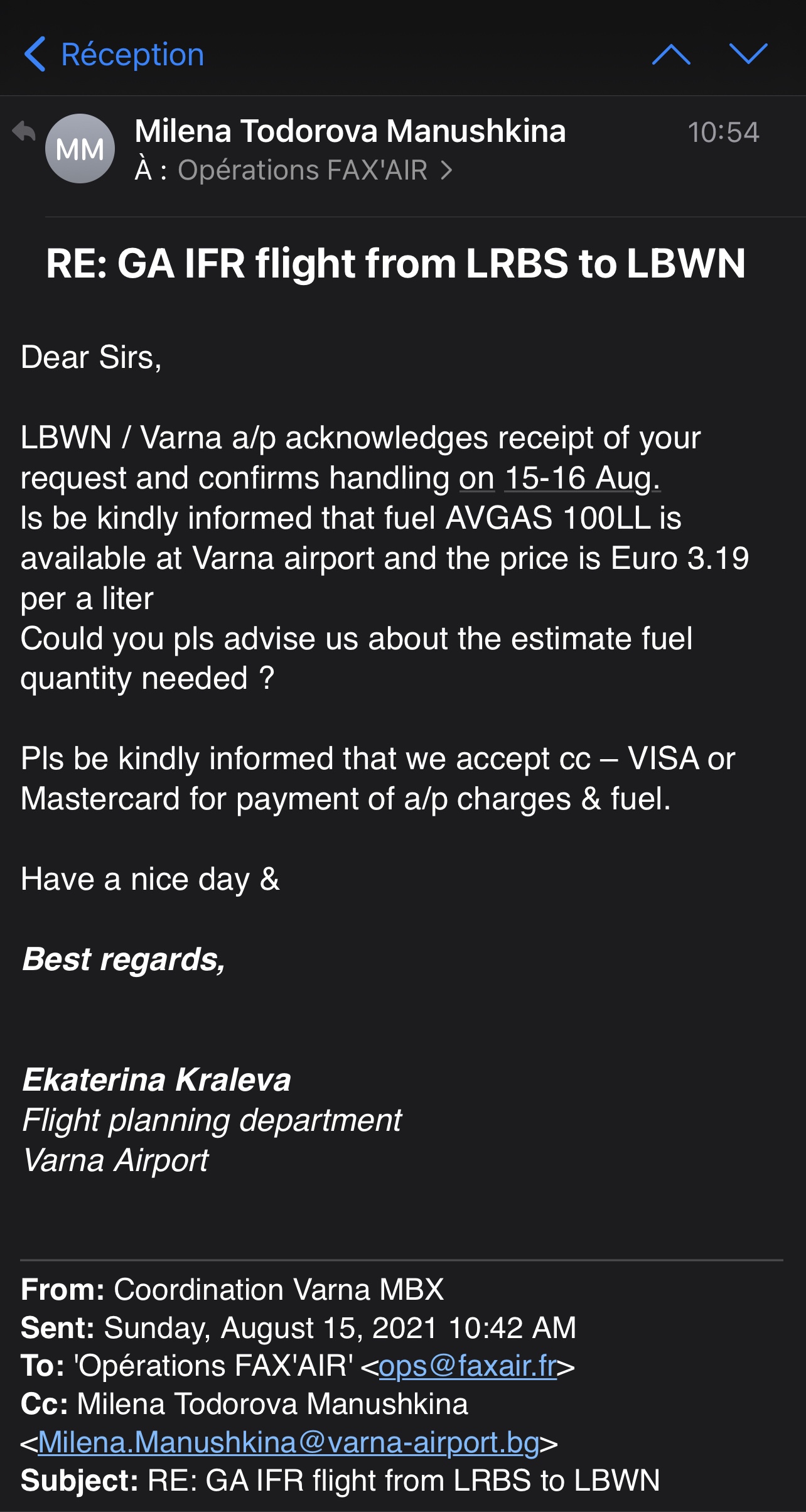Viewport: 806px width, 1512px height.
Task: Go back to the Réception inbox
Action: (x=114, y=55)
